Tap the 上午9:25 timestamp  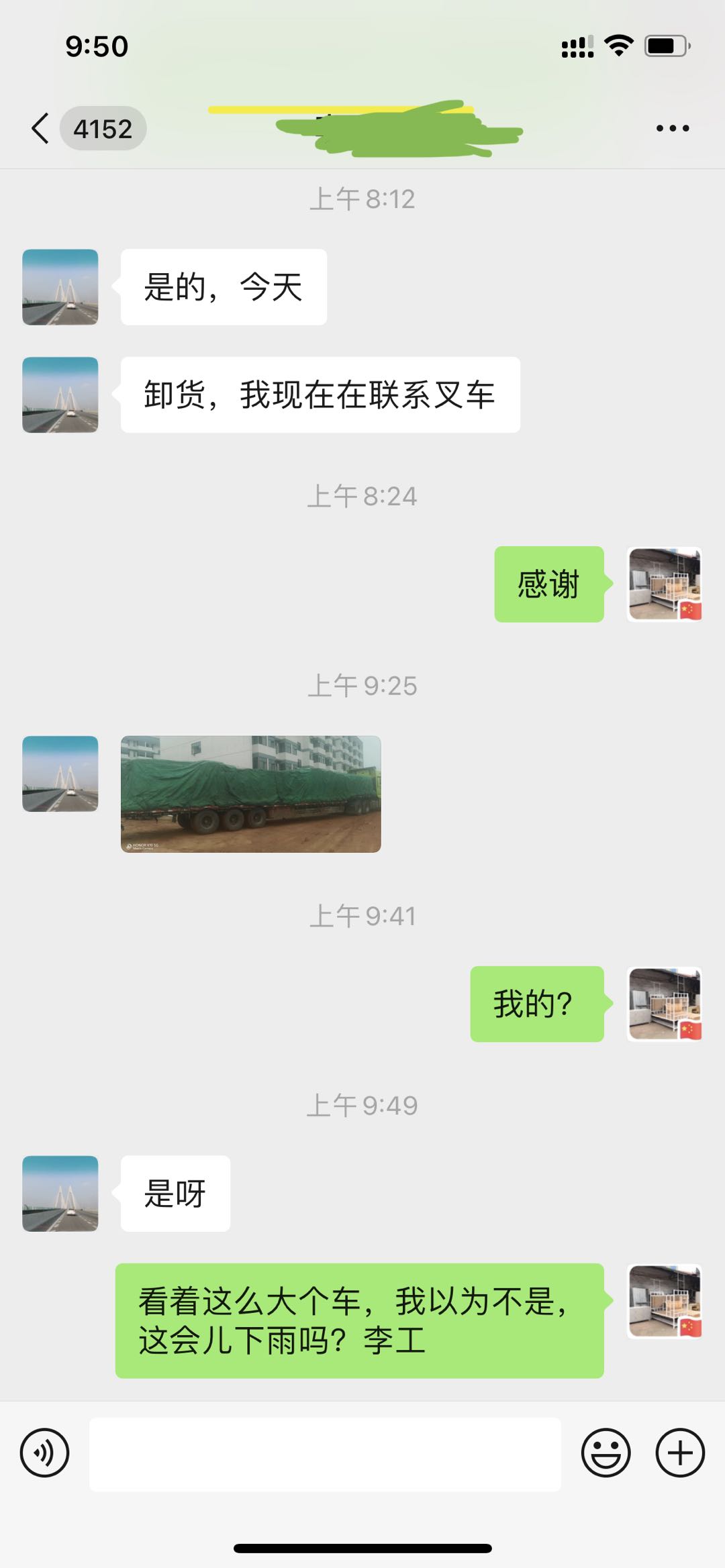(362, 685)
